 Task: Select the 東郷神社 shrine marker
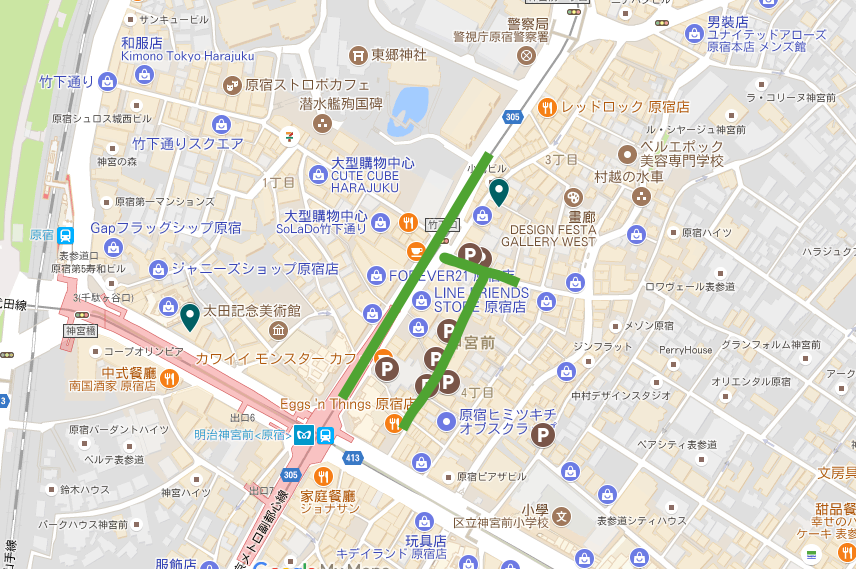click(x=358, y=54)
